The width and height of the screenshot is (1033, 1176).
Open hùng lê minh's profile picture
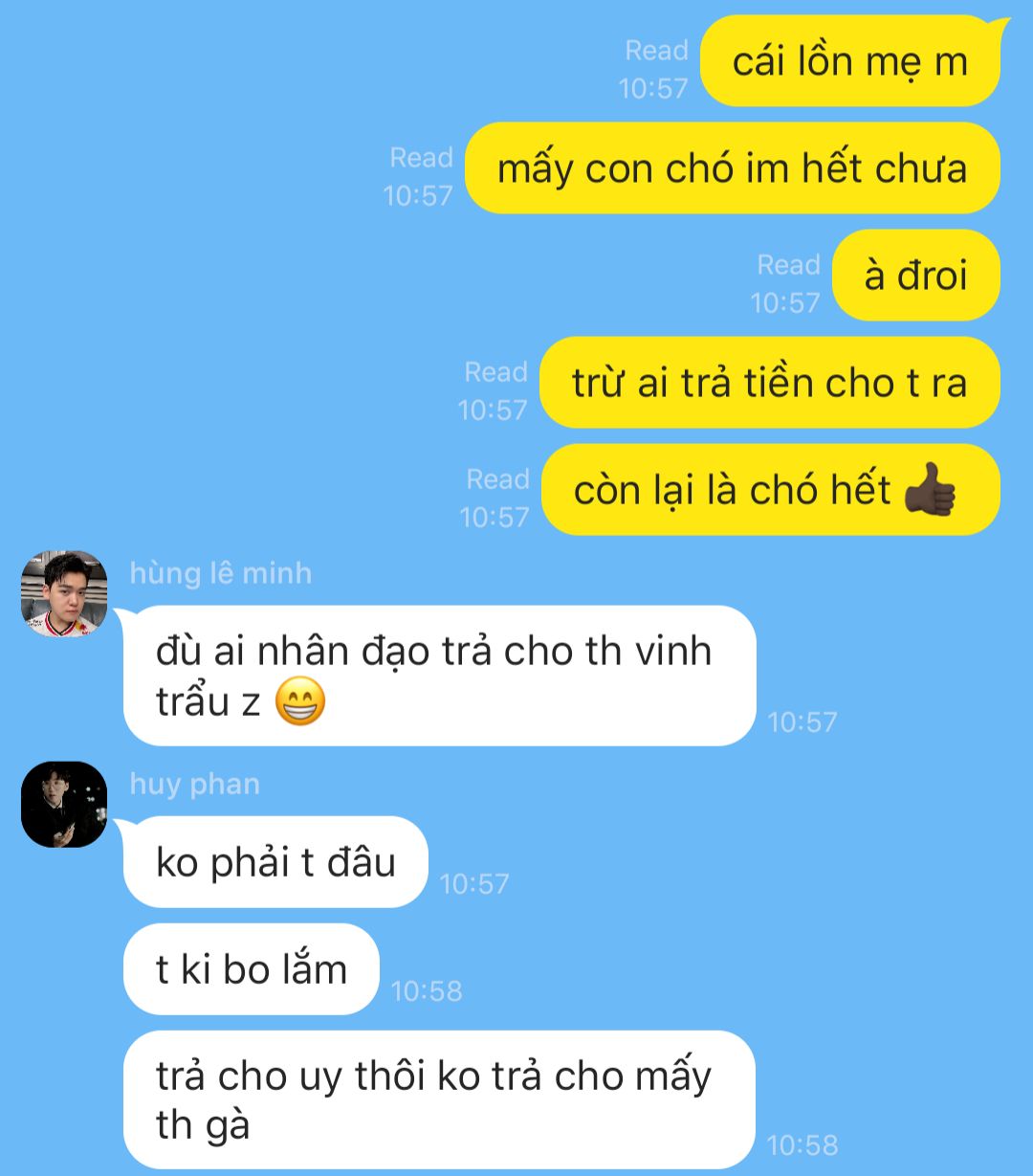[x=64, y=594]
